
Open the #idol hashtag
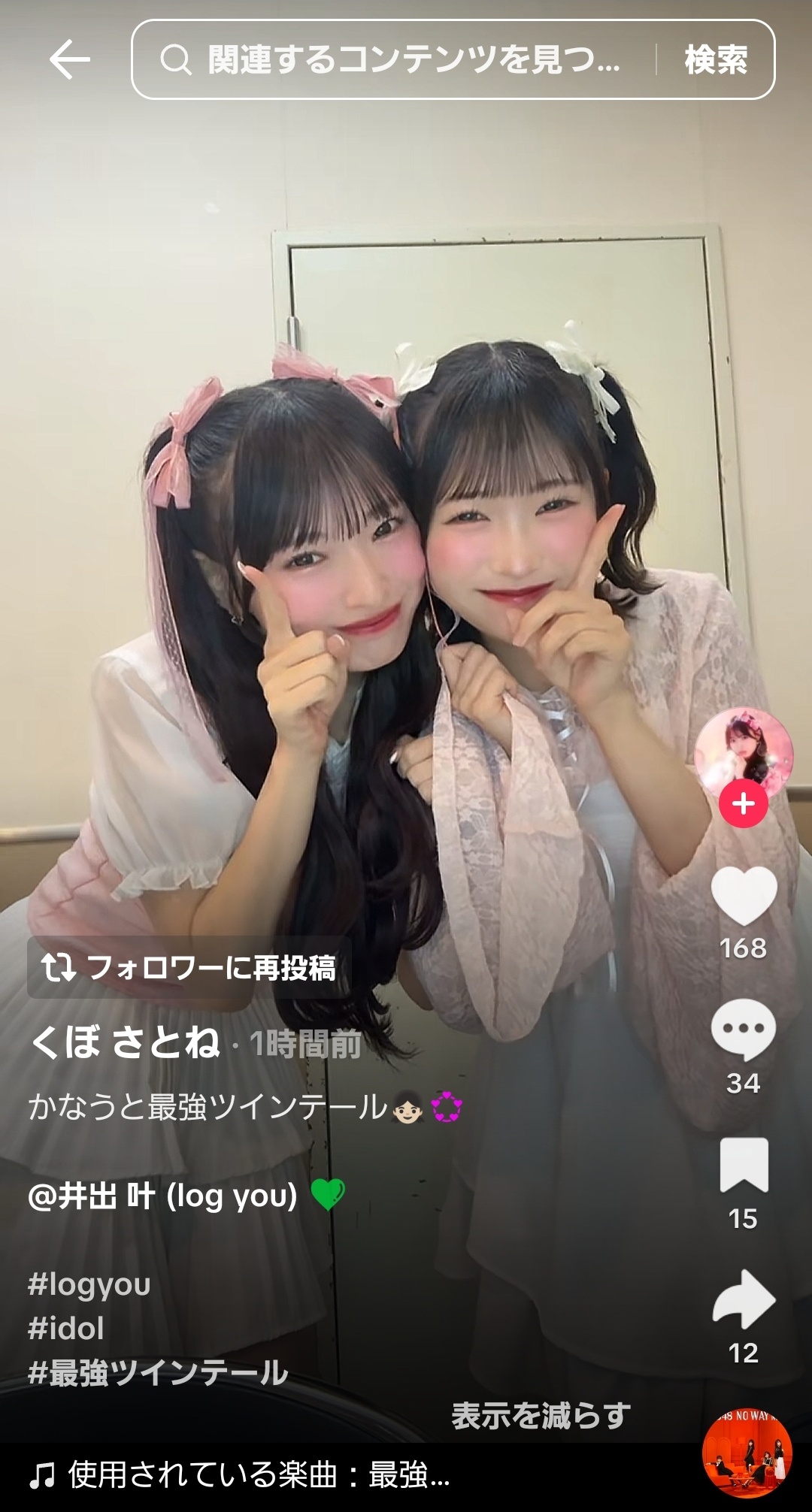pos(66,1329)
